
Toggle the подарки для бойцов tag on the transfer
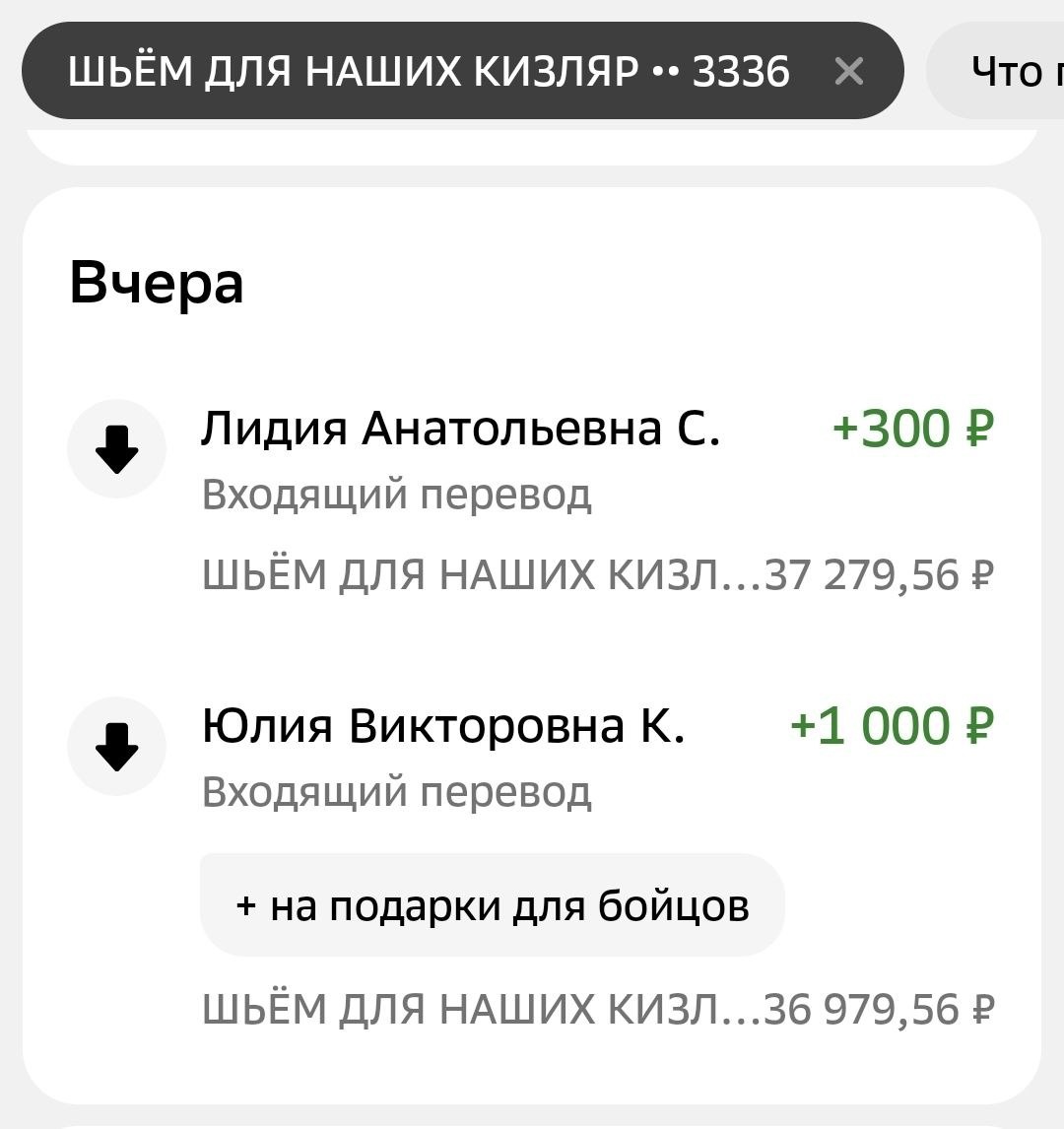point(493,902)
